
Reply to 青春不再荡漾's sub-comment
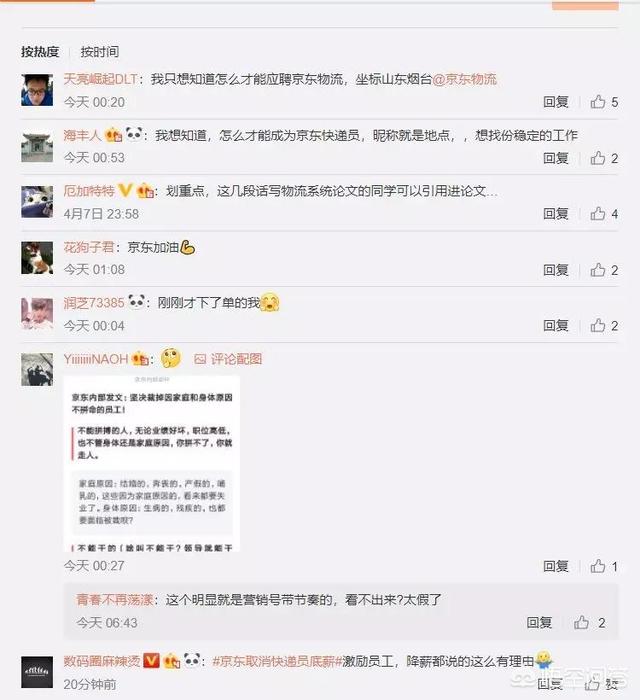[x=539, y=622]
